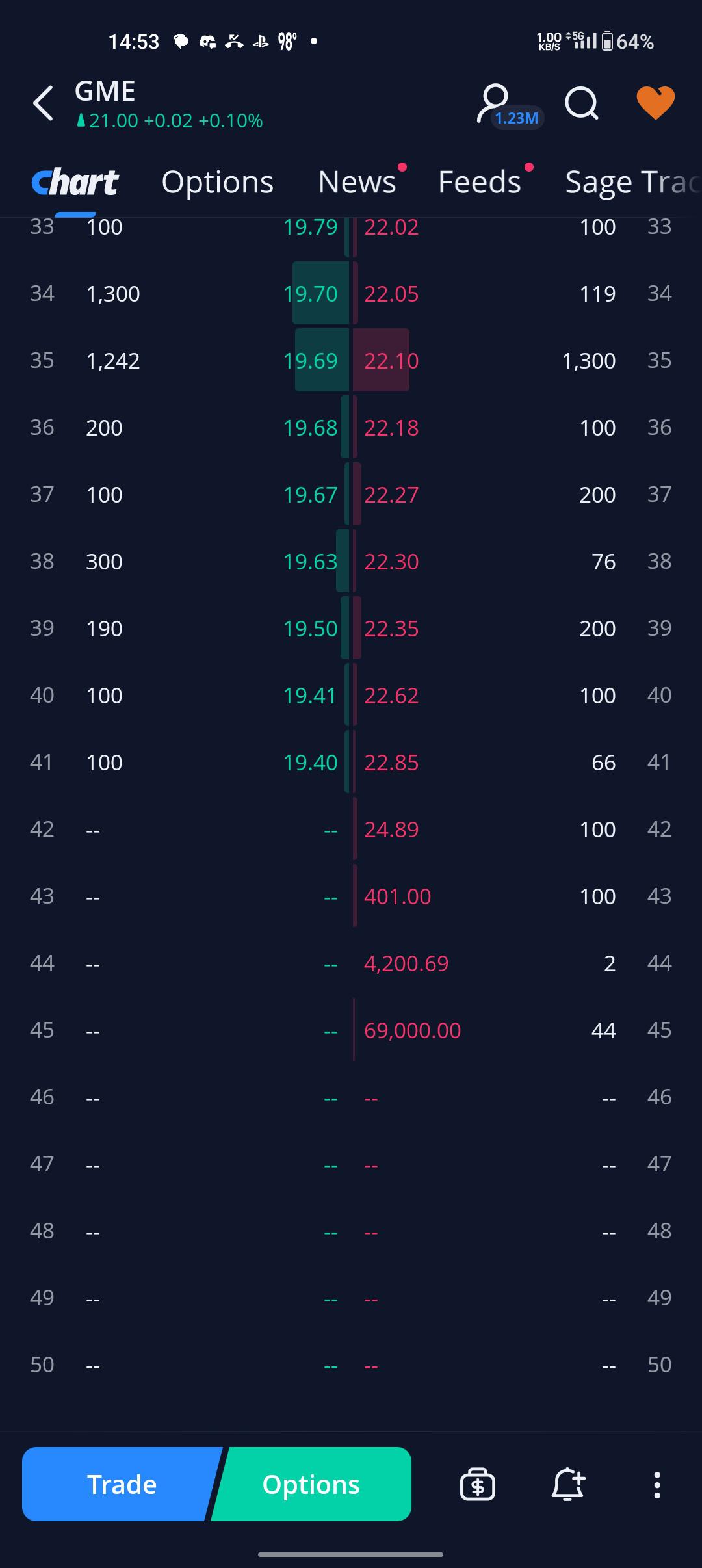Select the Chart tab

(75, 182)
